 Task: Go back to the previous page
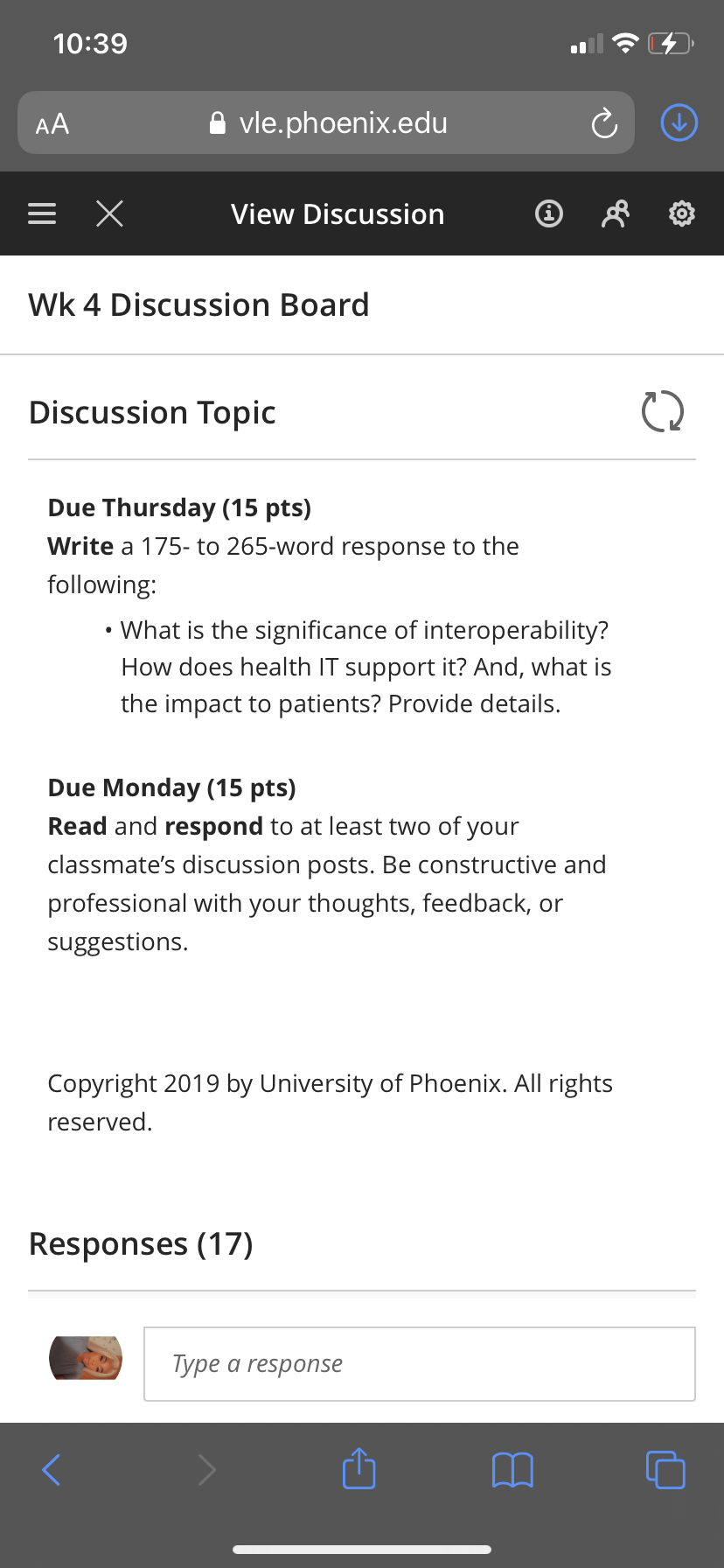(52, 1470)
